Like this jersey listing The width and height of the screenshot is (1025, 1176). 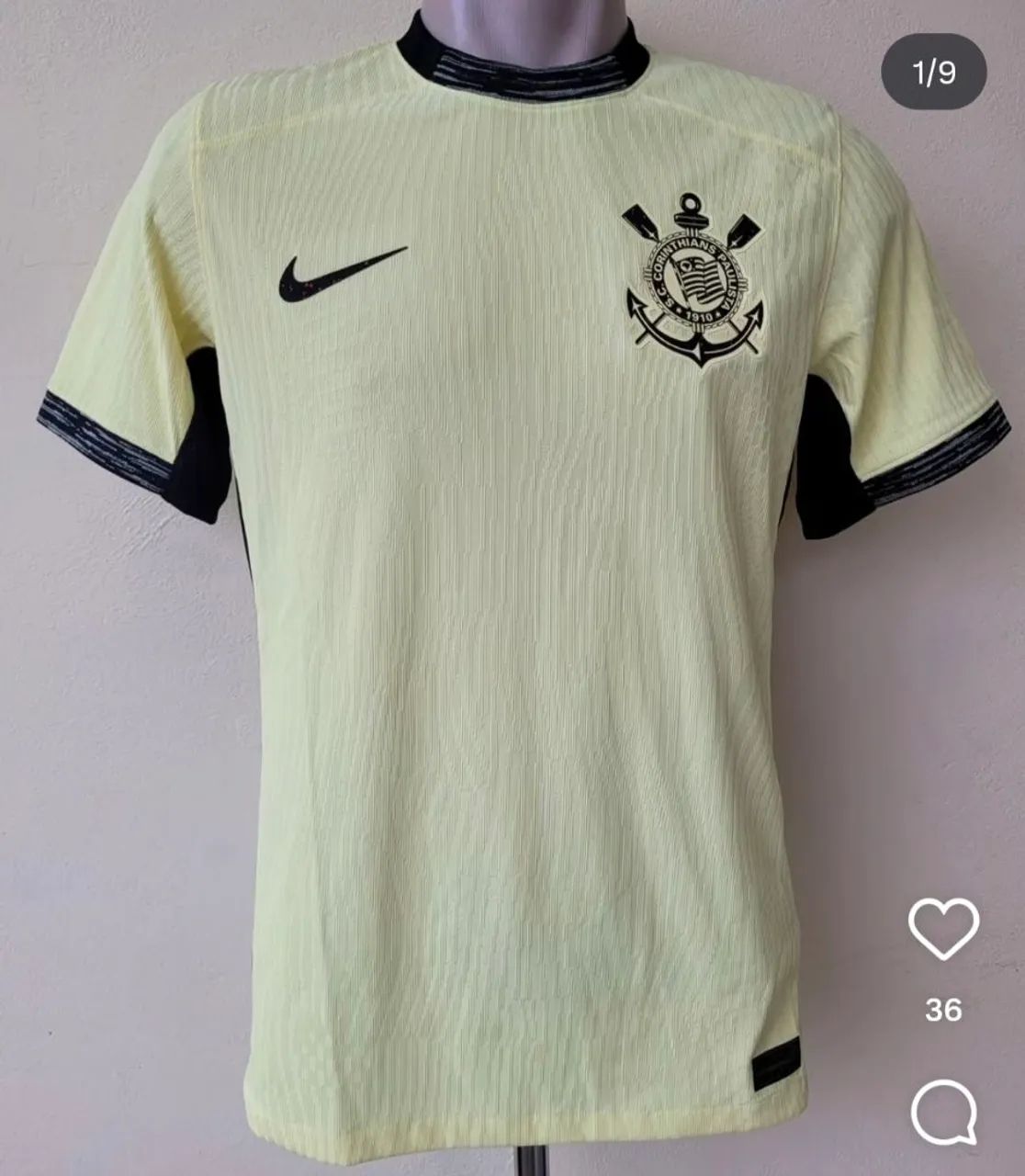click(x=943, y=930)
